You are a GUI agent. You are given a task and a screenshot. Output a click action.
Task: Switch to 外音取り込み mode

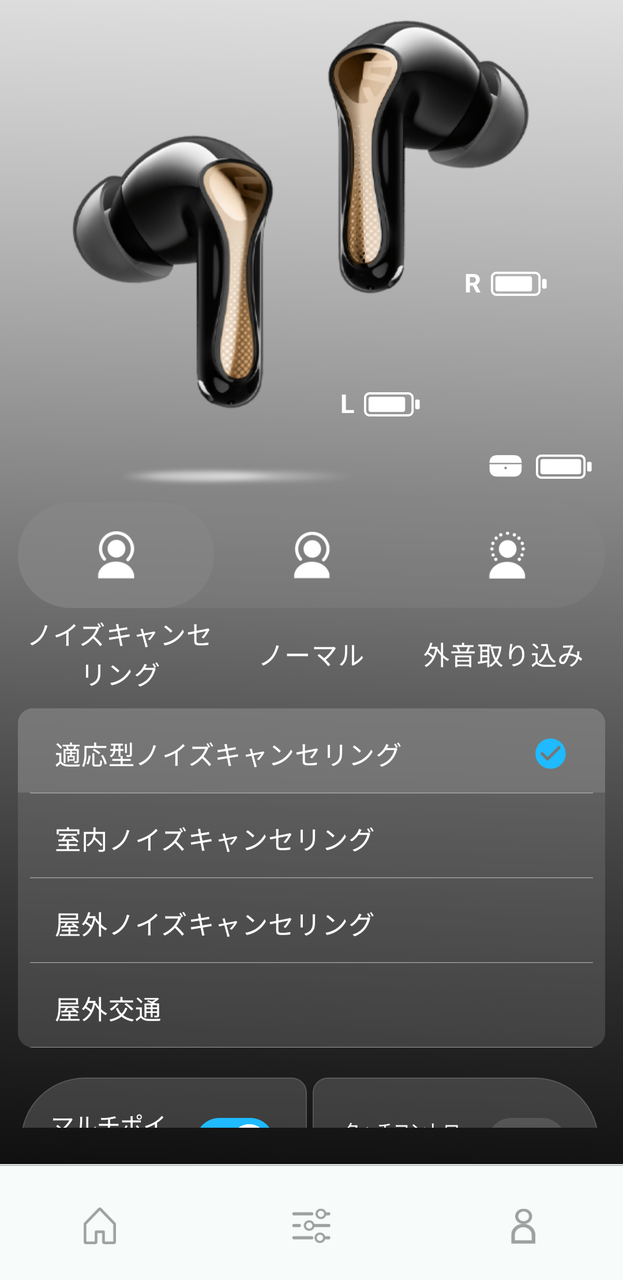click(507, 556)
